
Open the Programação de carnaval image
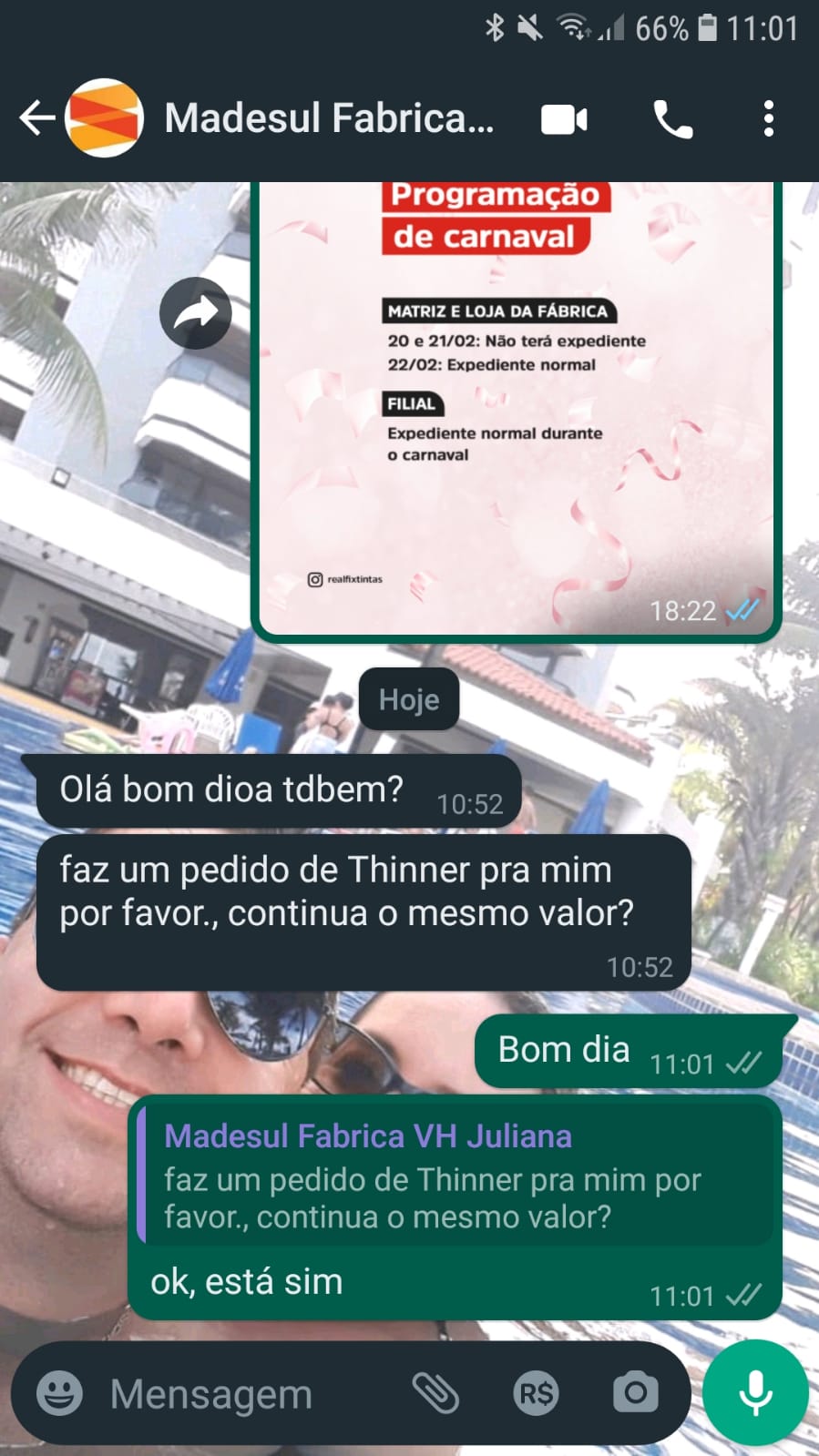pos(516,410)
